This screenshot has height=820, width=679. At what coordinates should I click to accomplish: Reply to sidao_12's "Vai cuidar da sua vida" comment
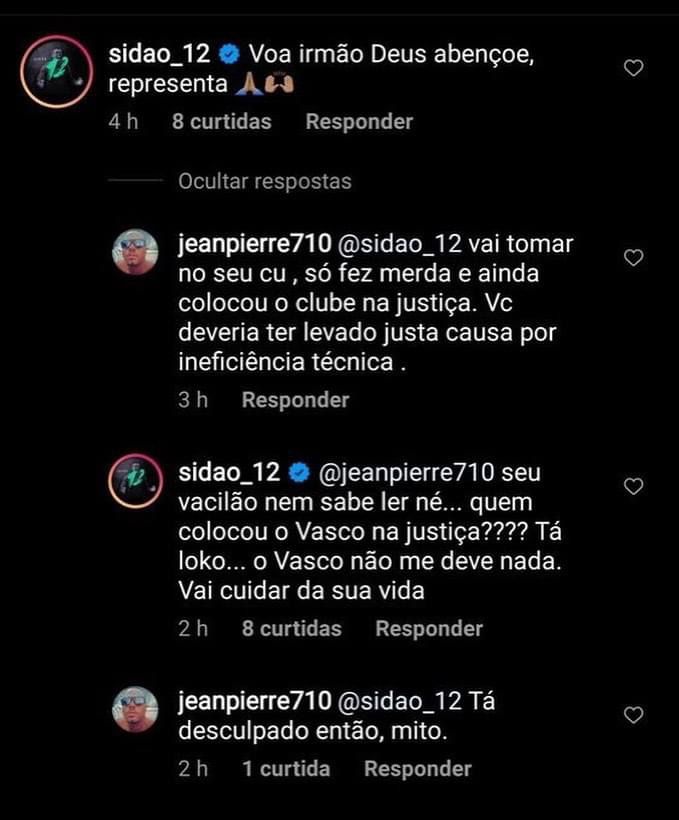pyautogui.click(x=428, y=629)
